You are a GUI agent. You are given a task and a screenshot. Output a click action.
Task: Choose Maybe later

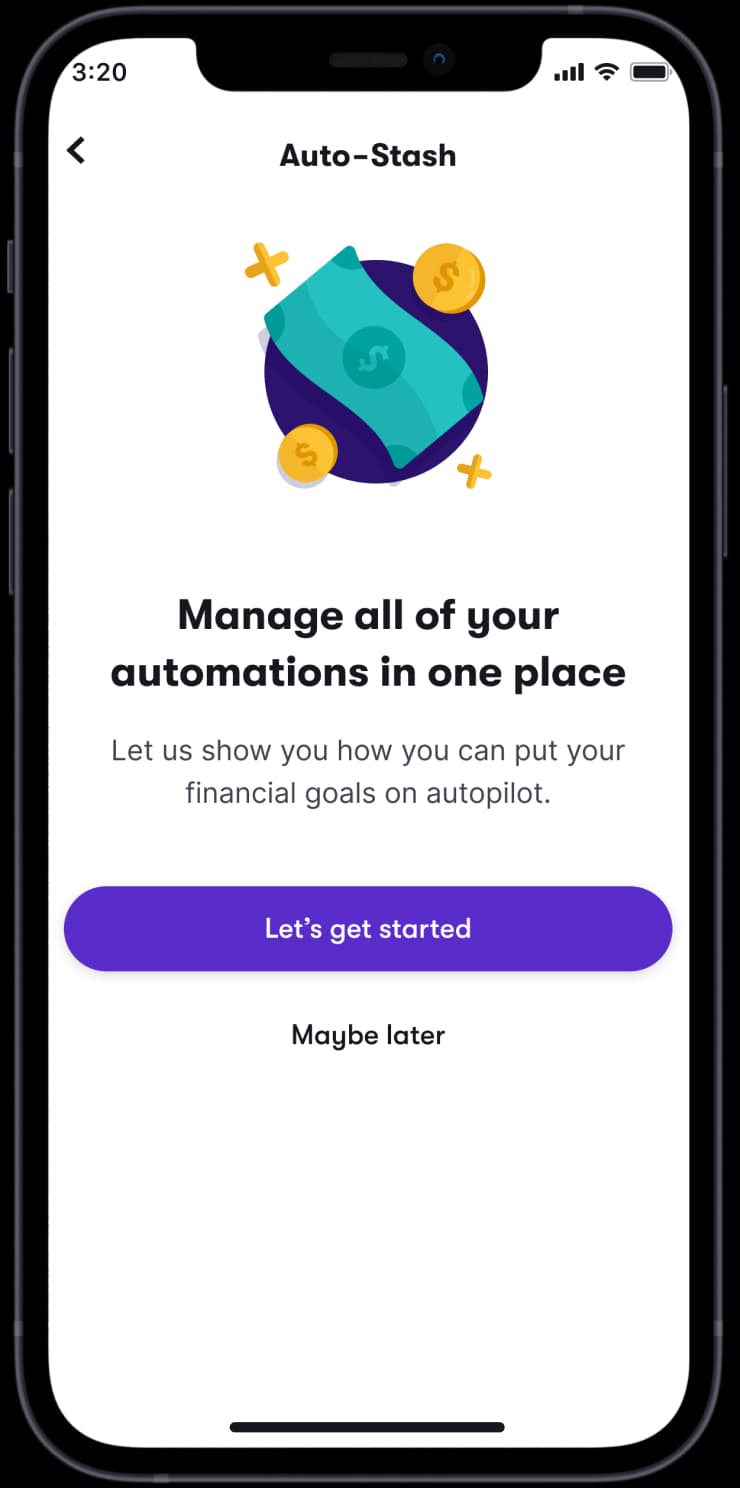pos(368,1035)
